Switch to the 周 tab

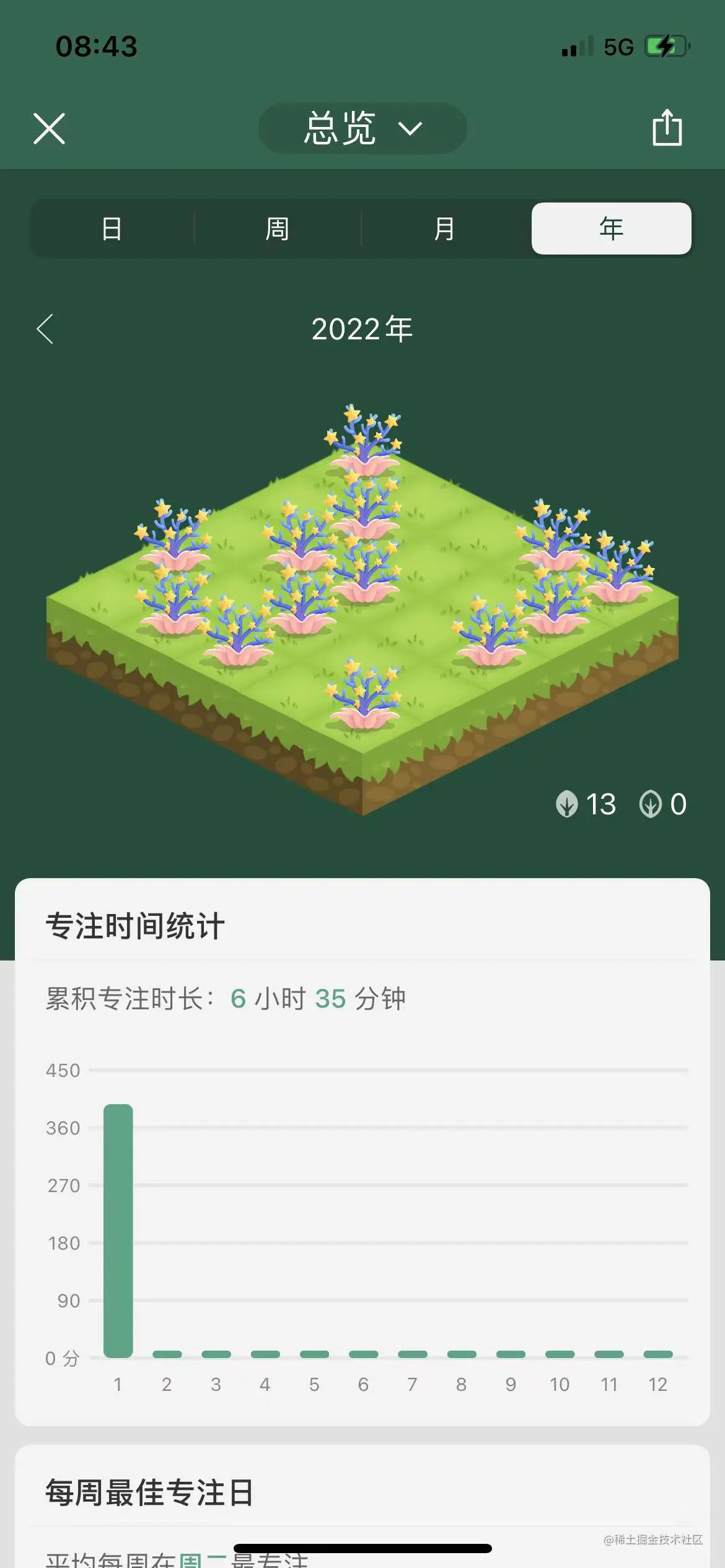coord(277,229)
